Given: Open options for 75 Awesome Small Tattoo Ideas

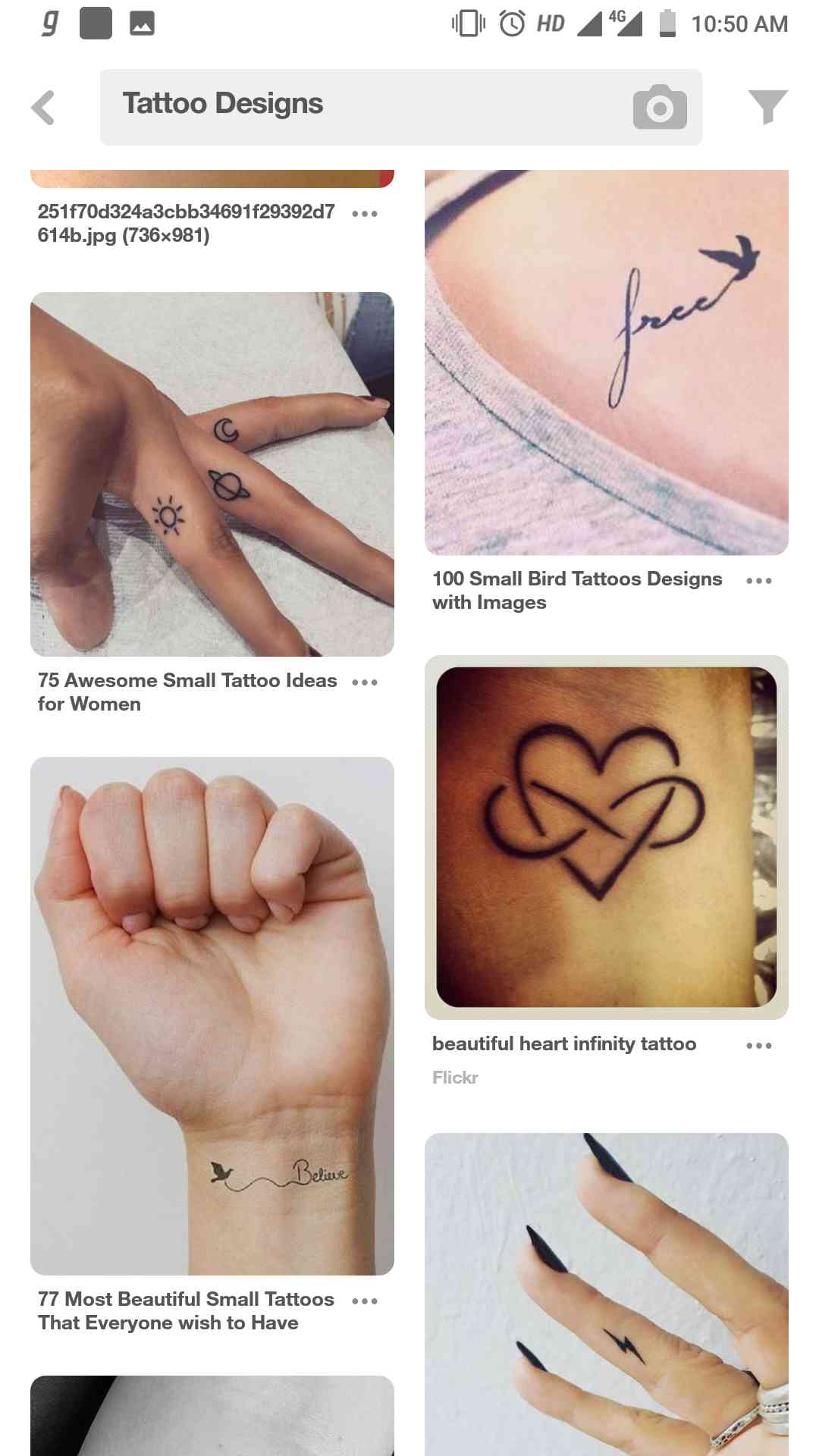Looking at the screenshot, I should (x=365, y=682).
